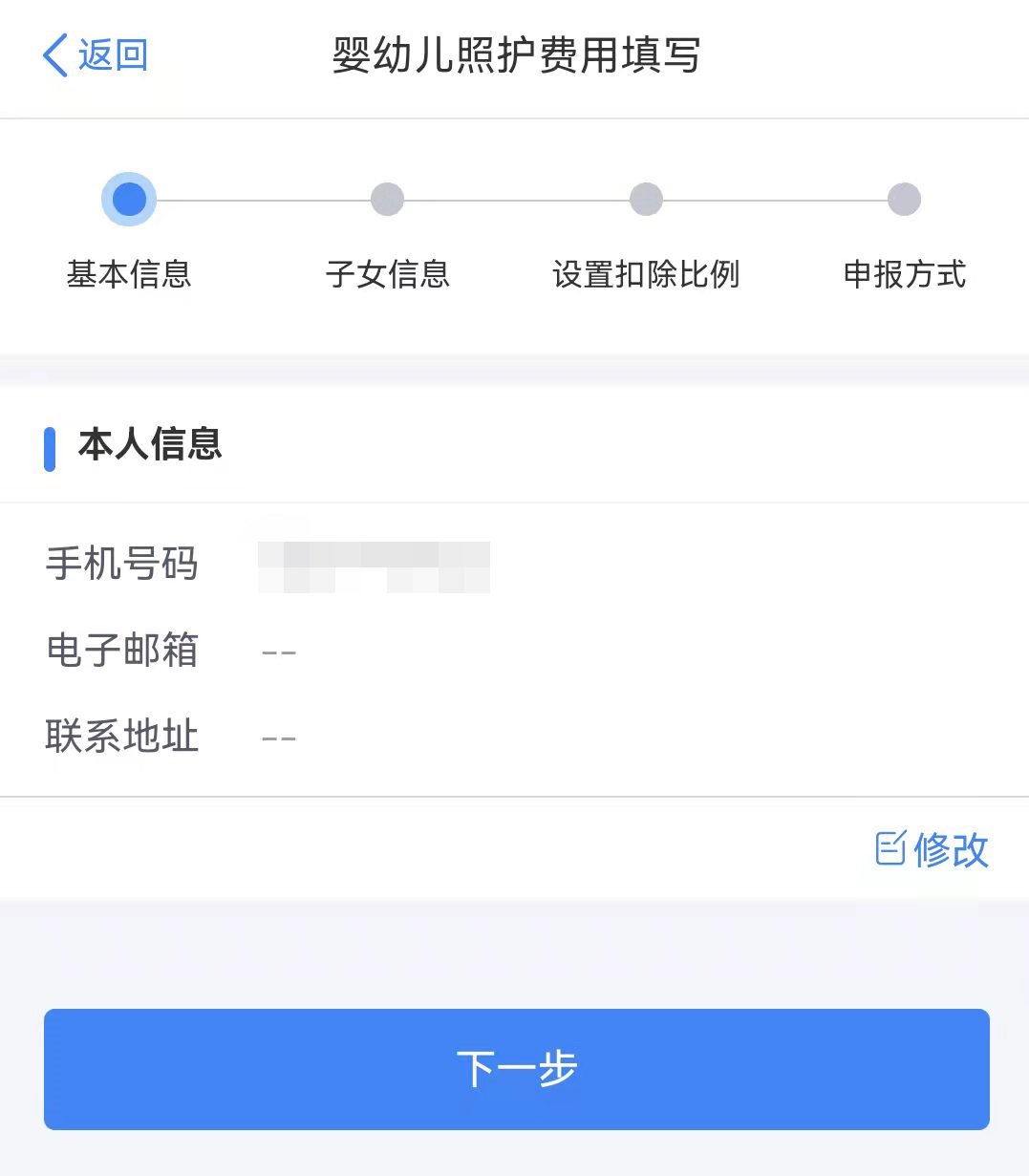Go back using the 返回 button
This screenshot has height=1176, width=1029.
(96, 55)
